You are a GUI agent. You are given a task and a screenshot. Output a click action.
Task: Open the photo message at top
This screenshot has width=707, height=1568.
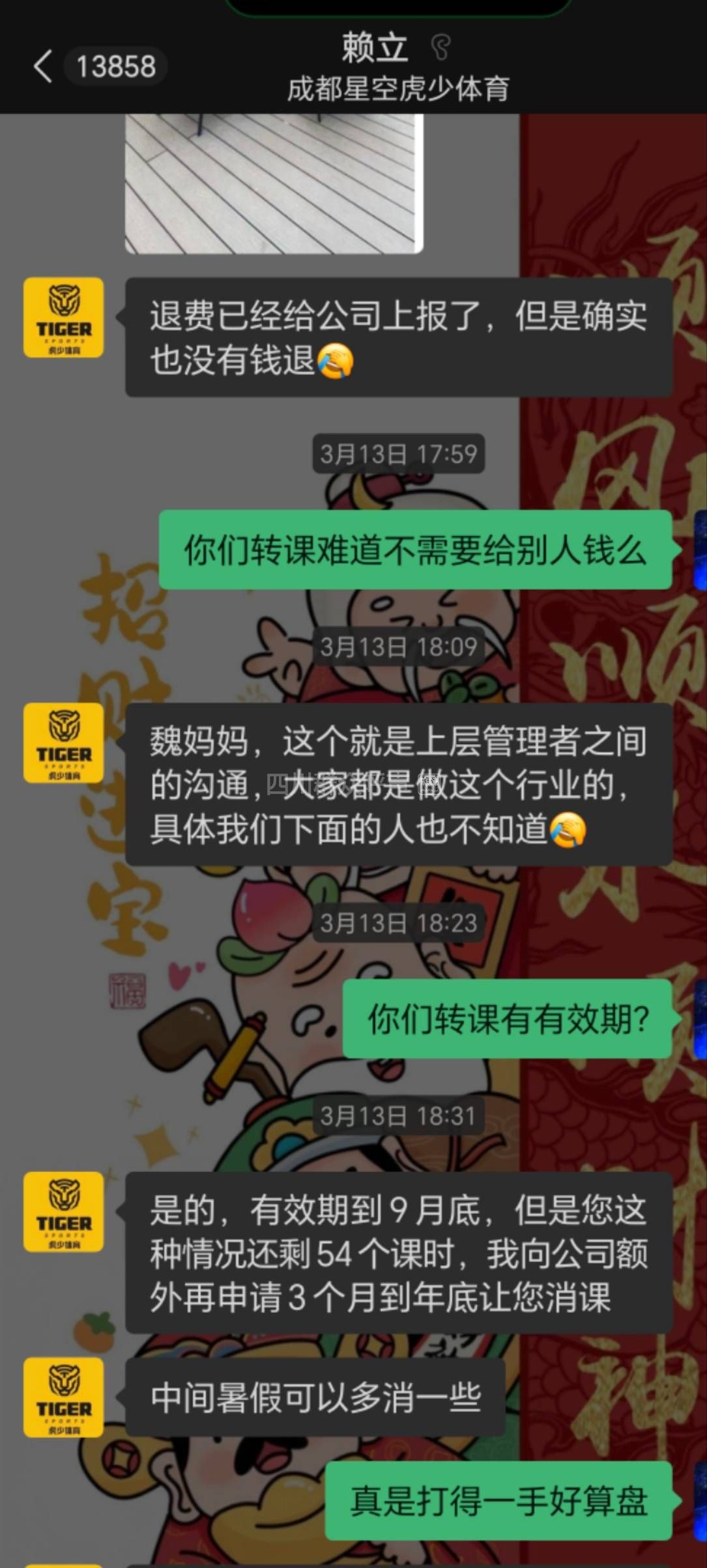click(x=274, y=183)
